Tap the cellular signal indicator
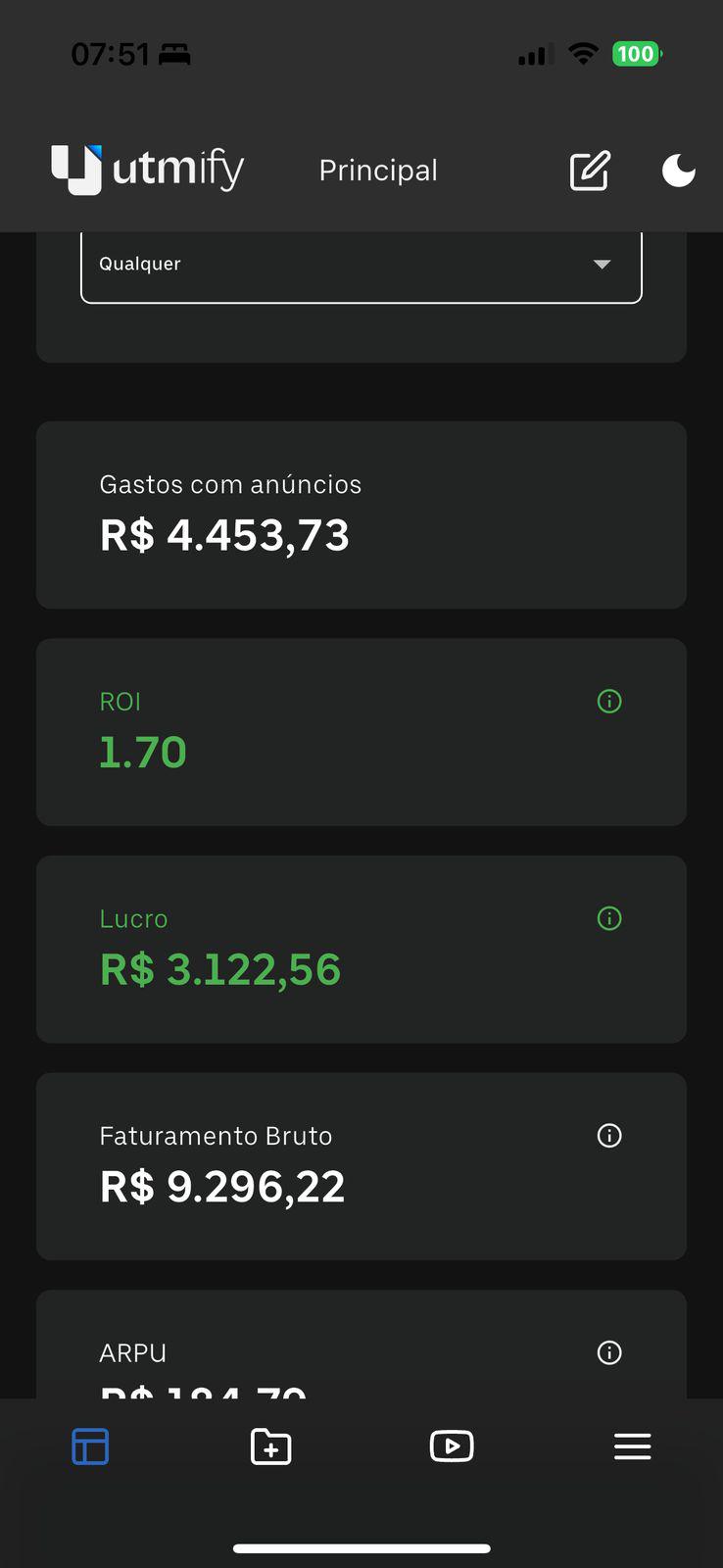Image resolution: width=723 pixels, height=1568 pixels. 534,54
